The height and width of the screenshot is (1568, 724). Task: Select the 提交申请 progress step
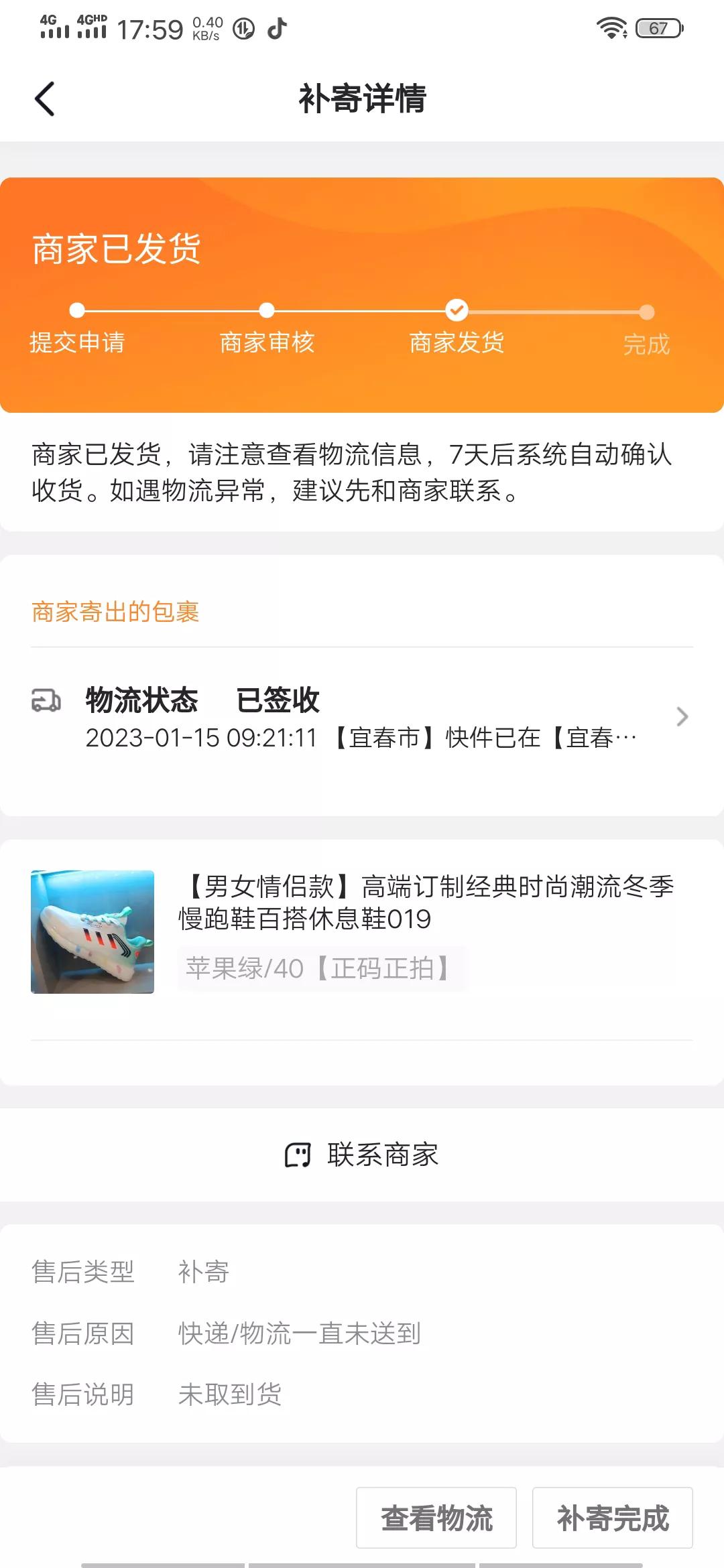pyautogui.click(x=78, y=342)
